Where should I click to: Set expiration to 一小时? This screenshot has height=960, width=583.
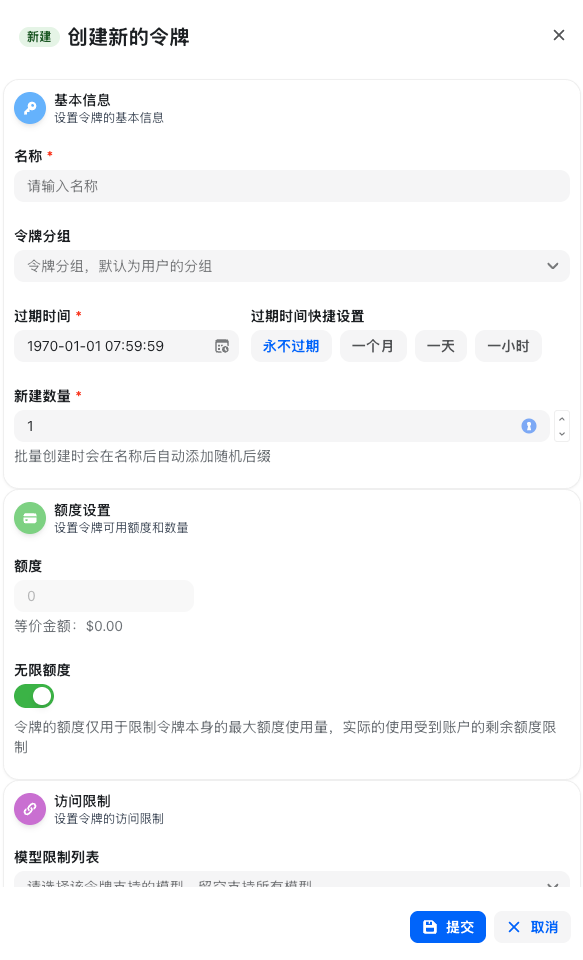[508, 346]
